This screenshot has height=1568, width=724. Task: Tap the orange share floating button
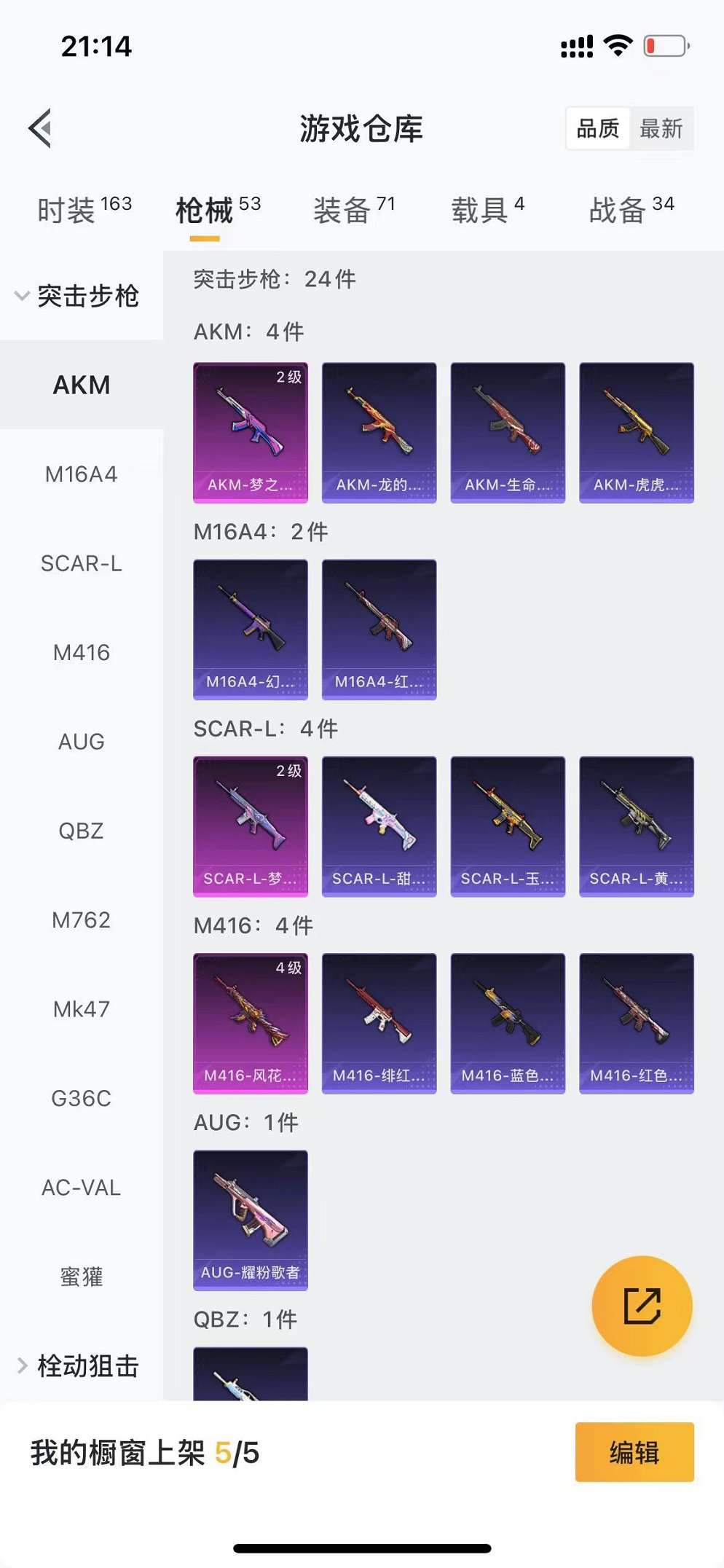tap(642, 1306)
